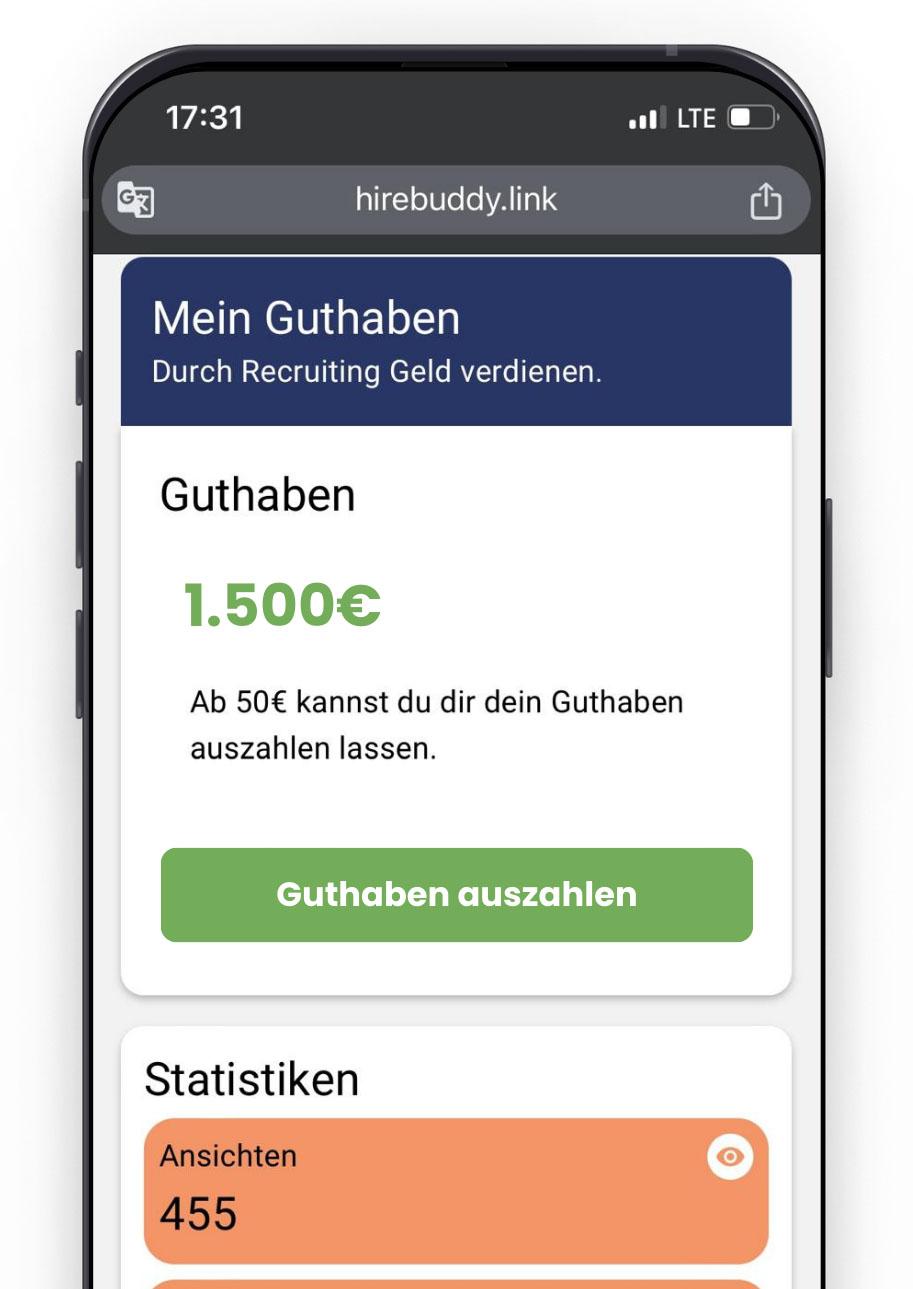The image size is (913, 1289).
Task: Tap the green 1.500€ balance amount
Action: [x=283, y=602]
